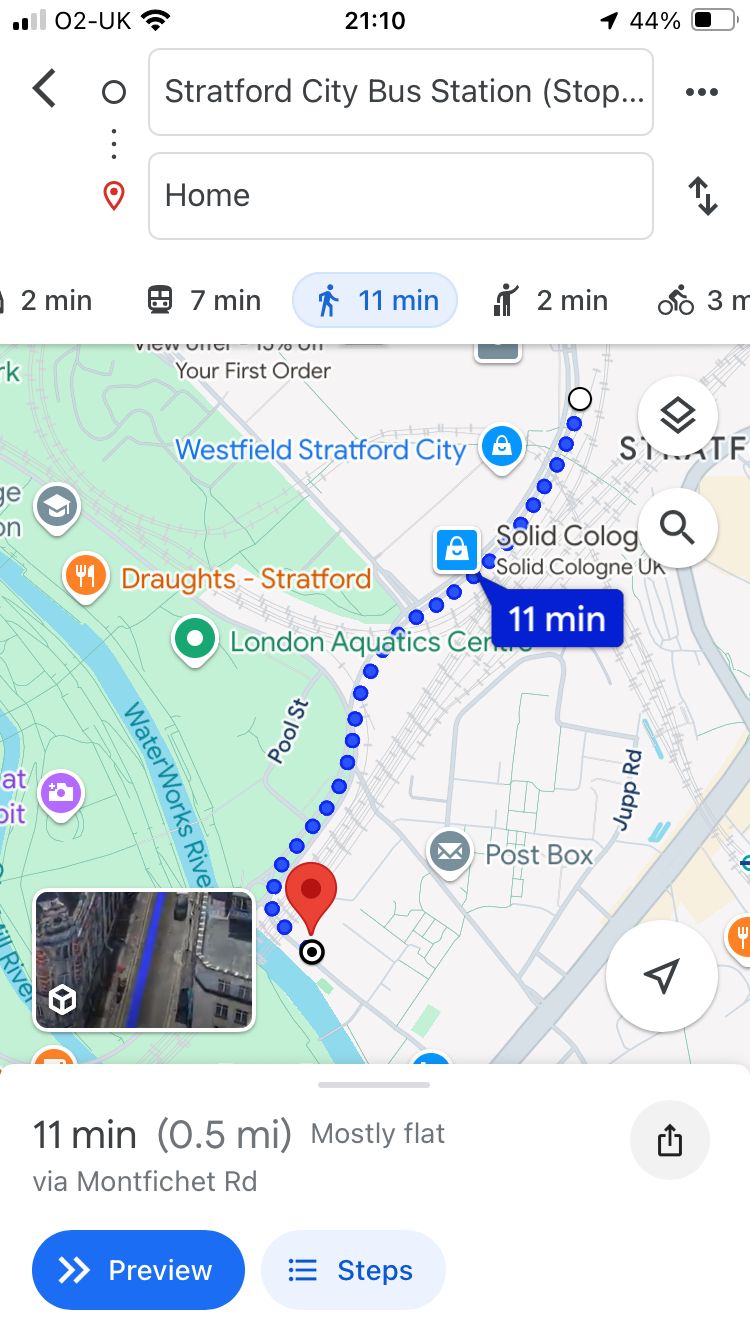Viewport: 750px width, 1334px height.
Task: Open Draughts - Stratford restaurant pin
Action: point(85,577)
